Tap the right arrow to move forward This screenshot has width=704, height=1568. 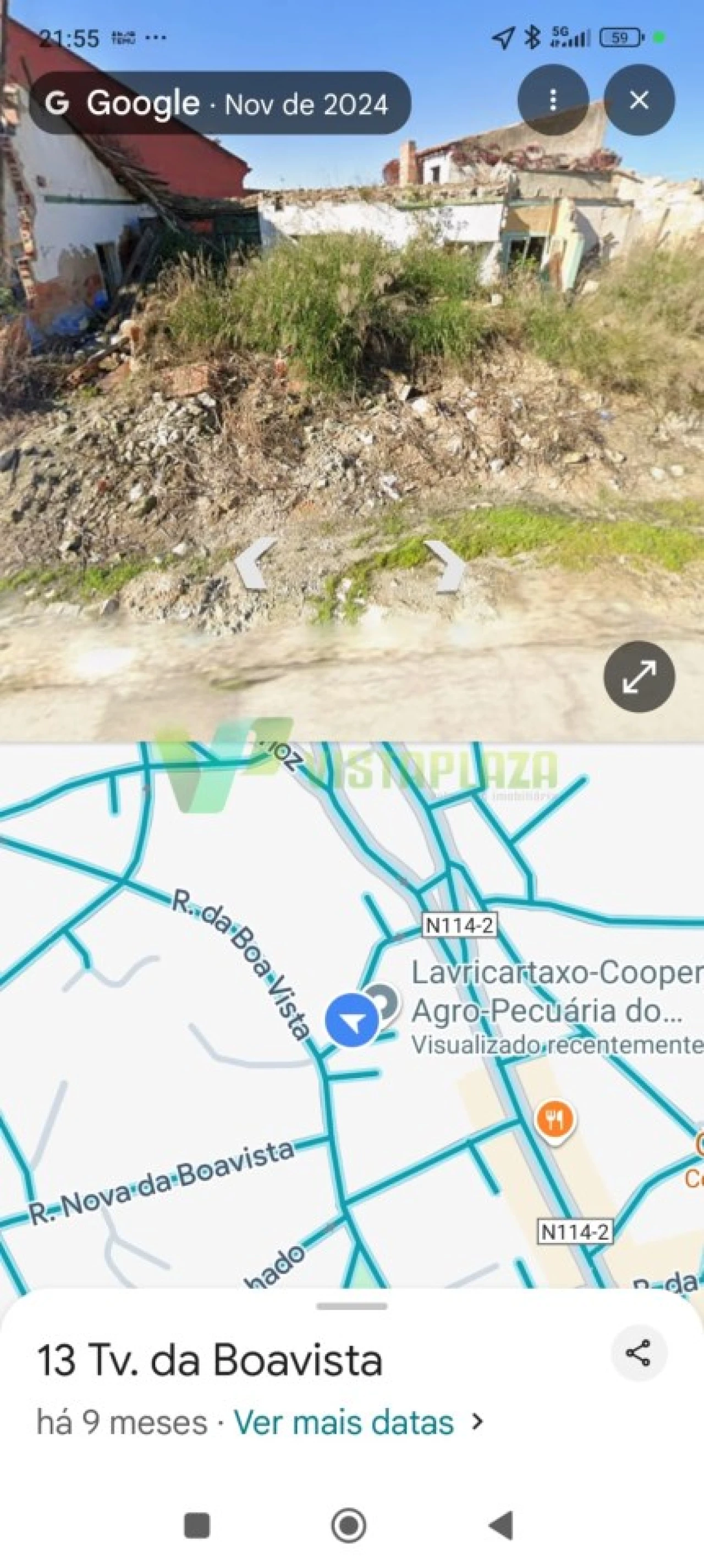451,566
